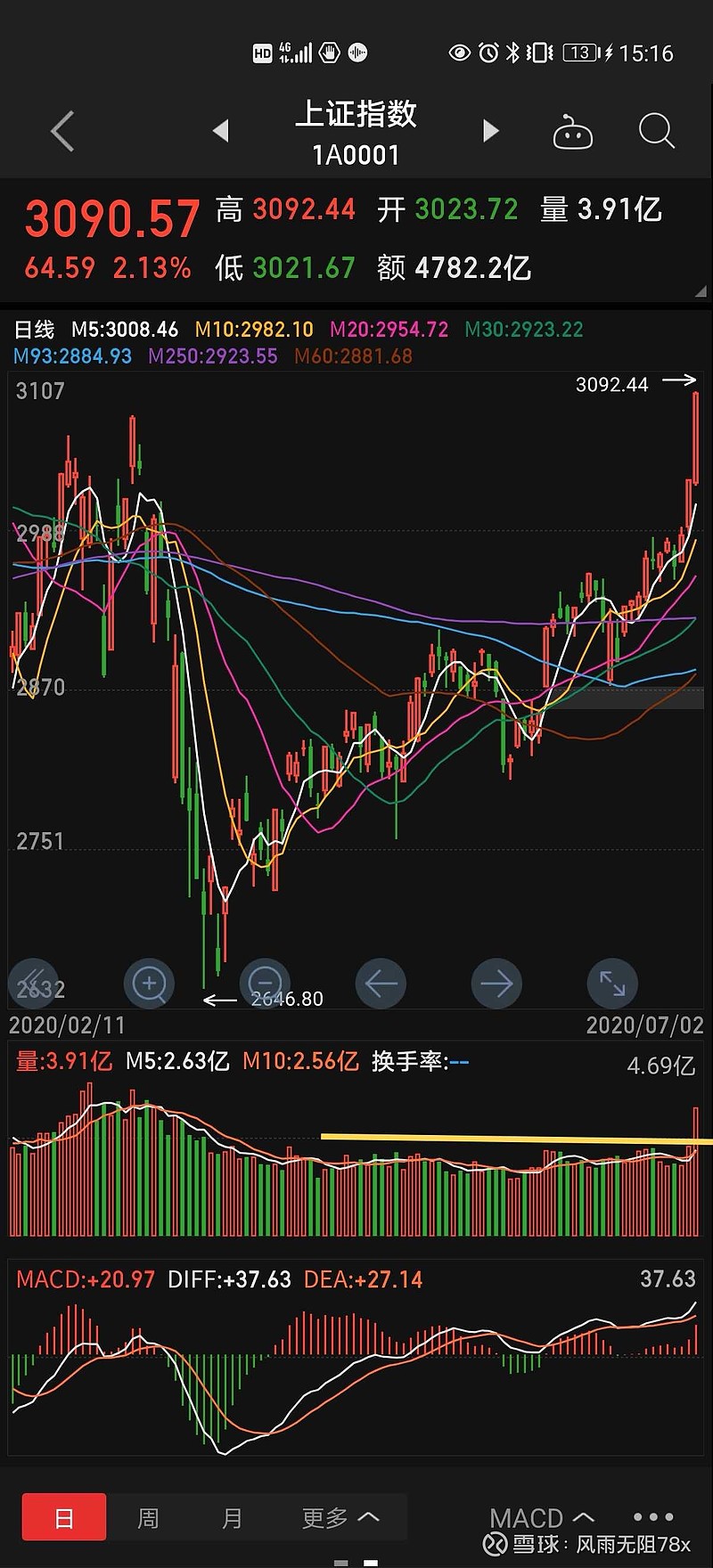The width and height of the screenshot is (713, 1568).
Task: Zoom out of the candlestick chart
Action: click(x=264, y=984)
